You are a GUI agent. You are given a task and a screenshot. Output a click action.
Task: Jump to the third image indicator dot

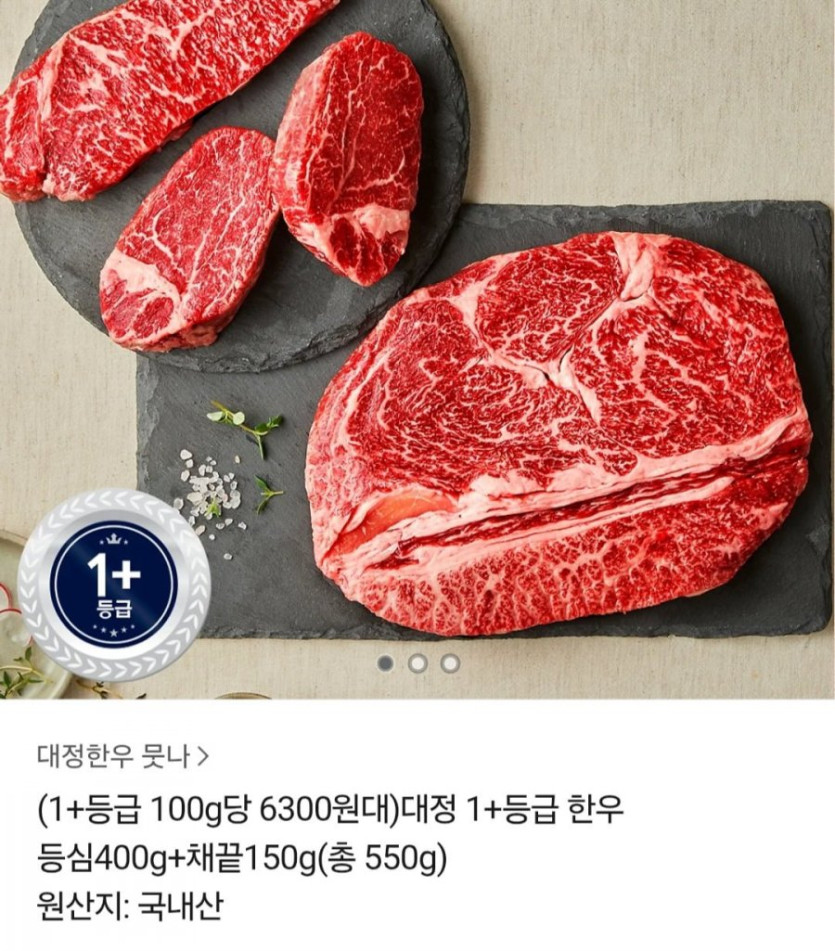450,663
